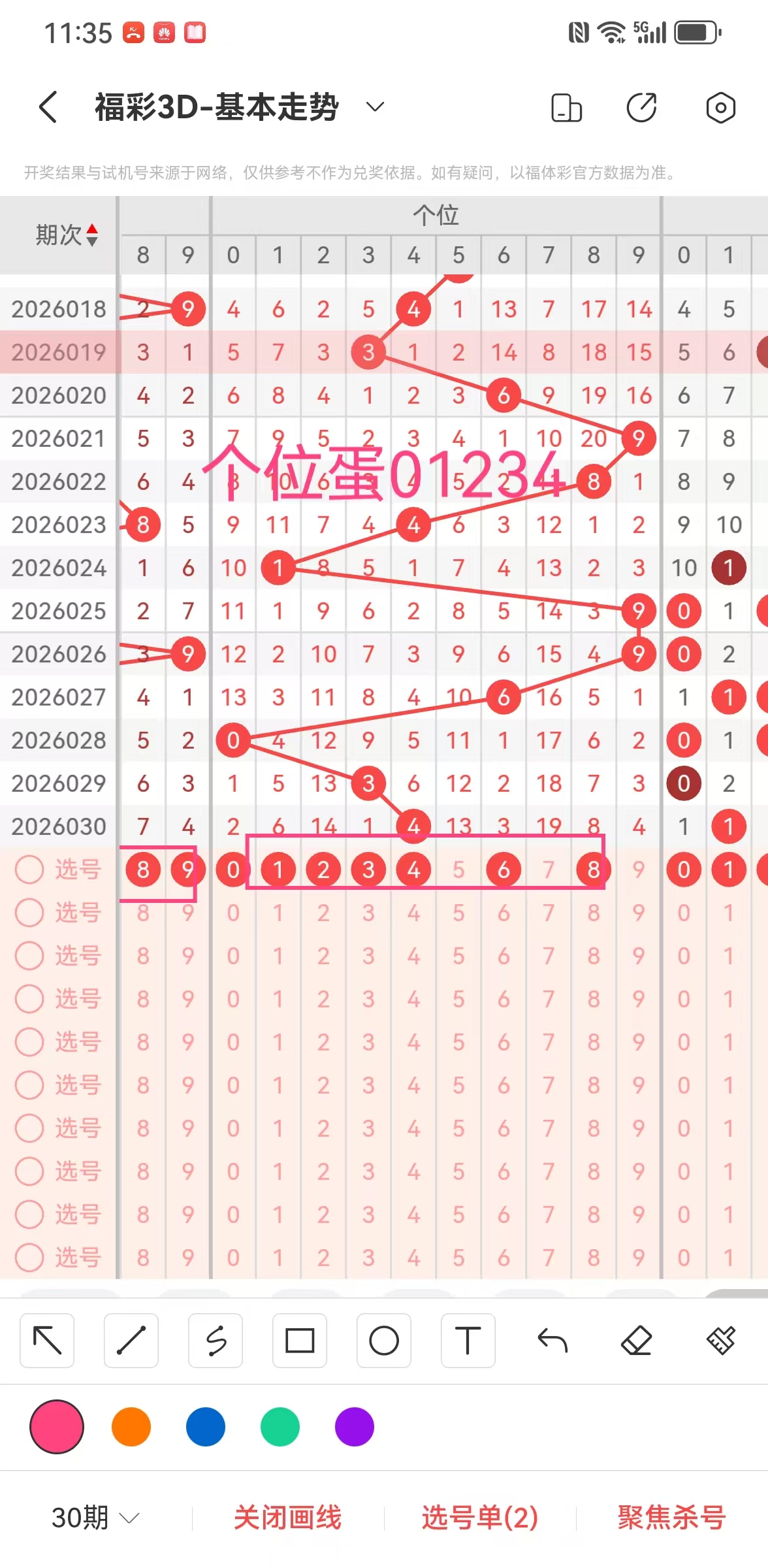This screenshot has height=1568, width=768.
Task: Go back from the 福彩3D trend chart
Action: [48, 107]
